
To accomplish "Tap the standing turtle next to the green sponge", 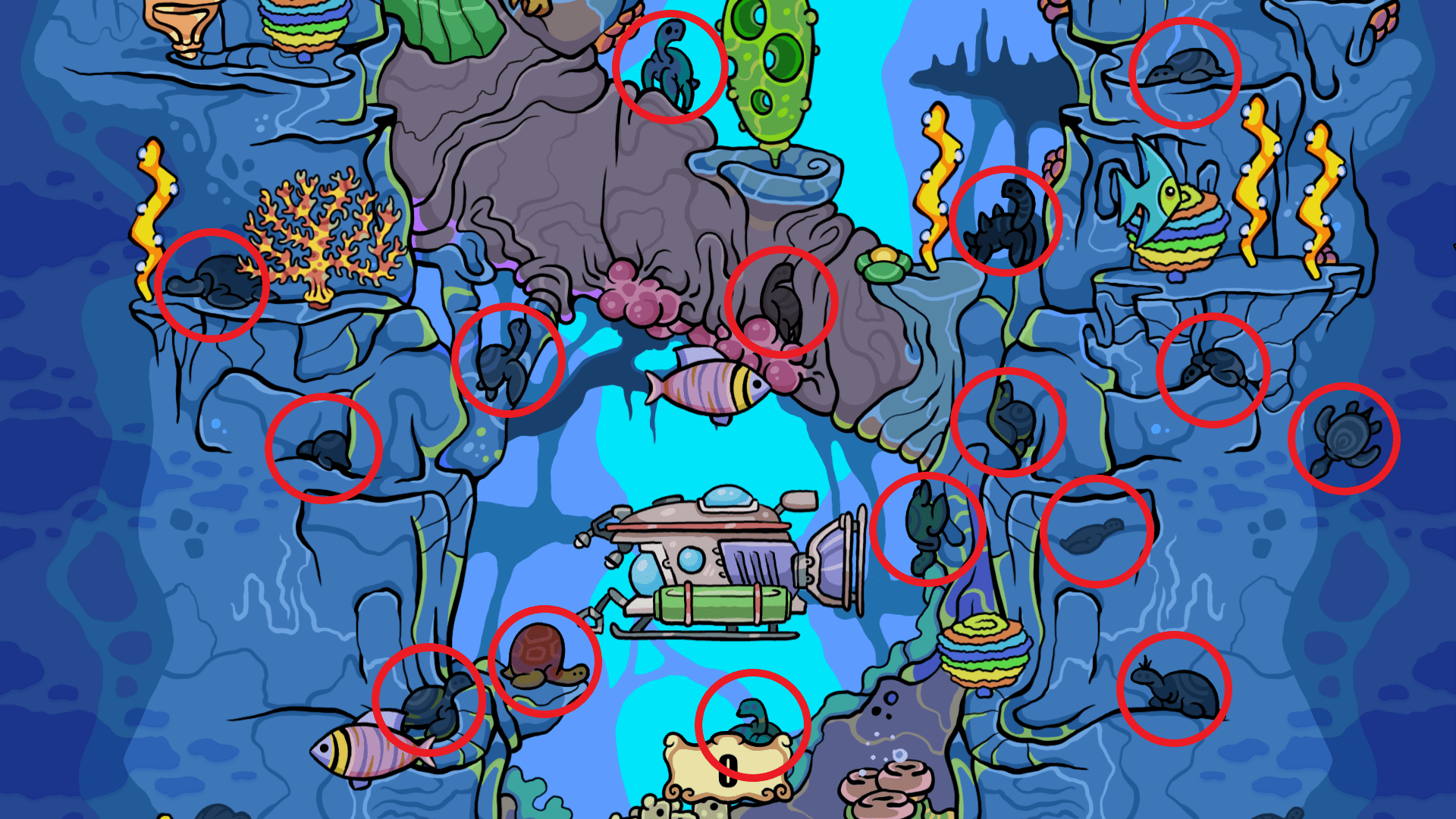I will click(670, 67).
